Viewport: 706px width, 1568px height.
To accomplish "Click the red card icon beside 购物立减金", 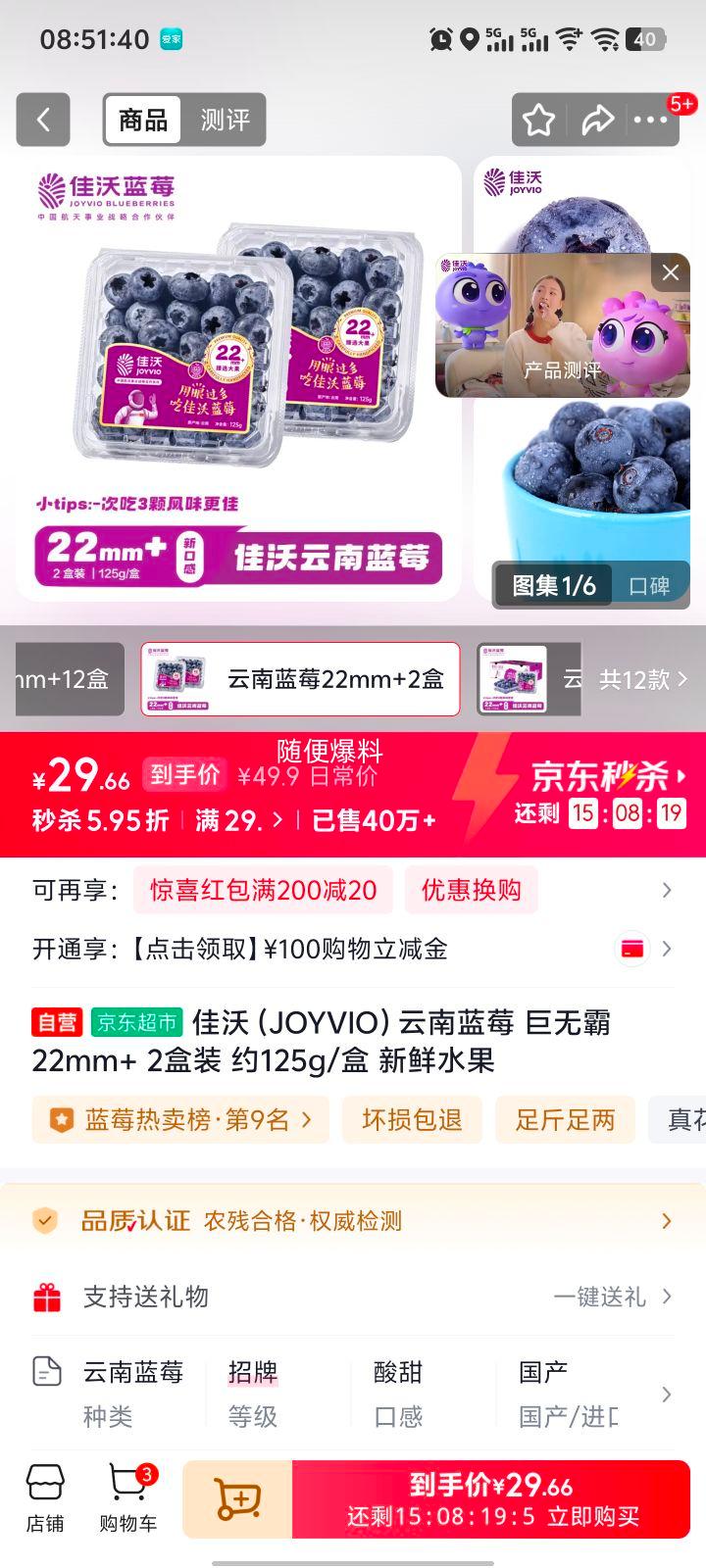I will [630, 949].
